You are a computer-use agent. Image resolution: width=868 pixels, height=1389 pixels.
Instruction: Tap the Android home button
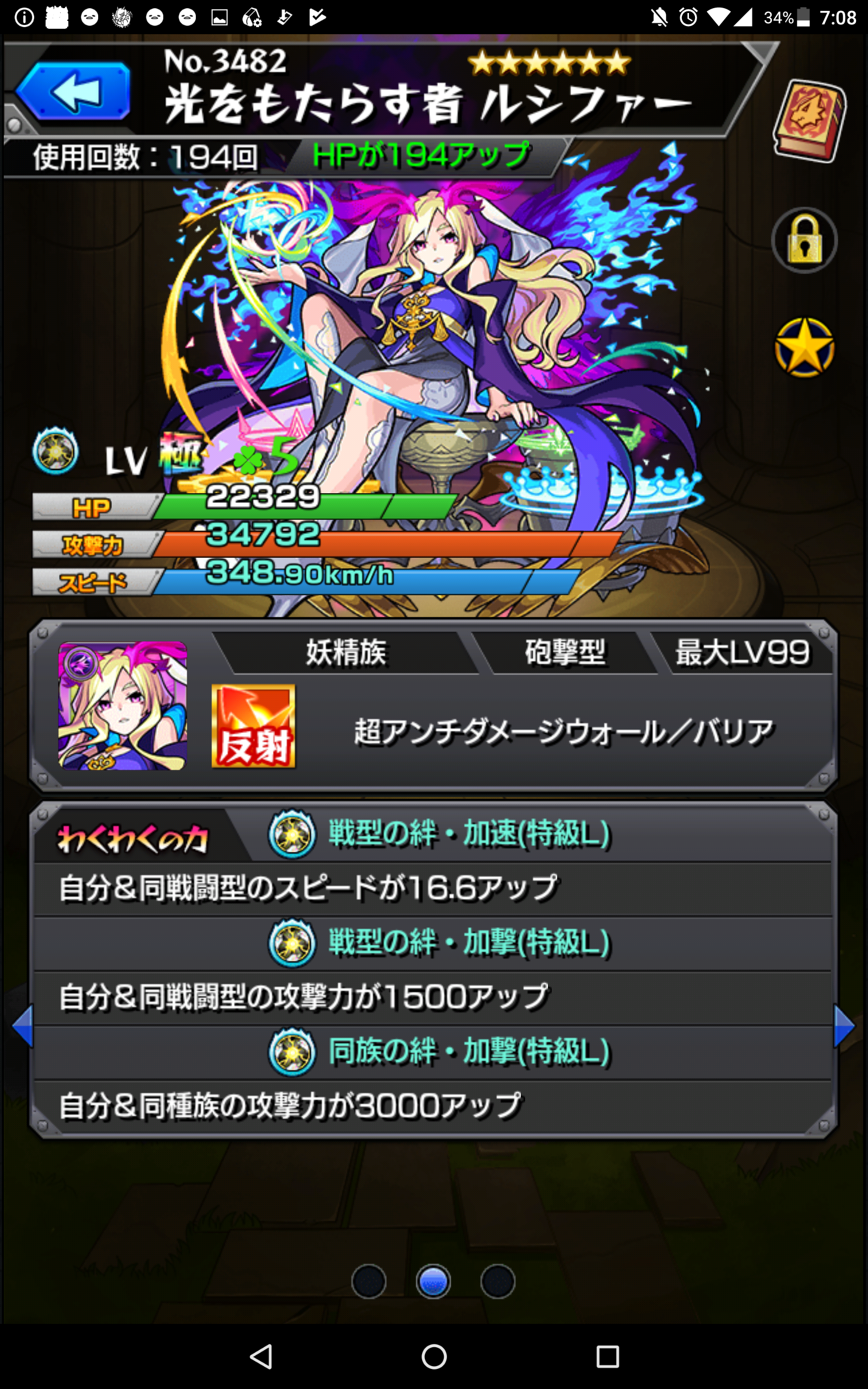click(x=434, y=1357)
